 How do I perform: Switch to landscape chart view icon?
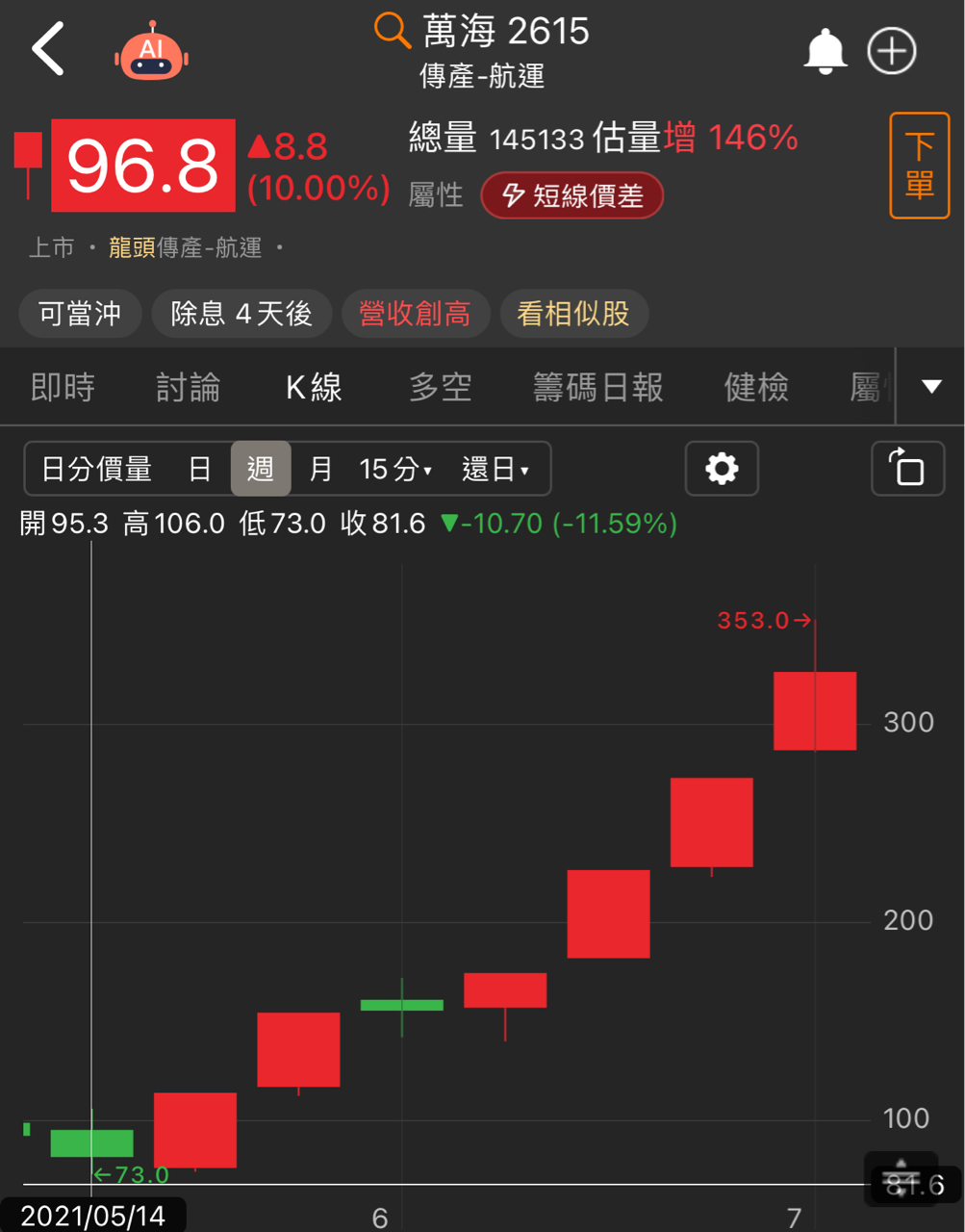(907, 469)
